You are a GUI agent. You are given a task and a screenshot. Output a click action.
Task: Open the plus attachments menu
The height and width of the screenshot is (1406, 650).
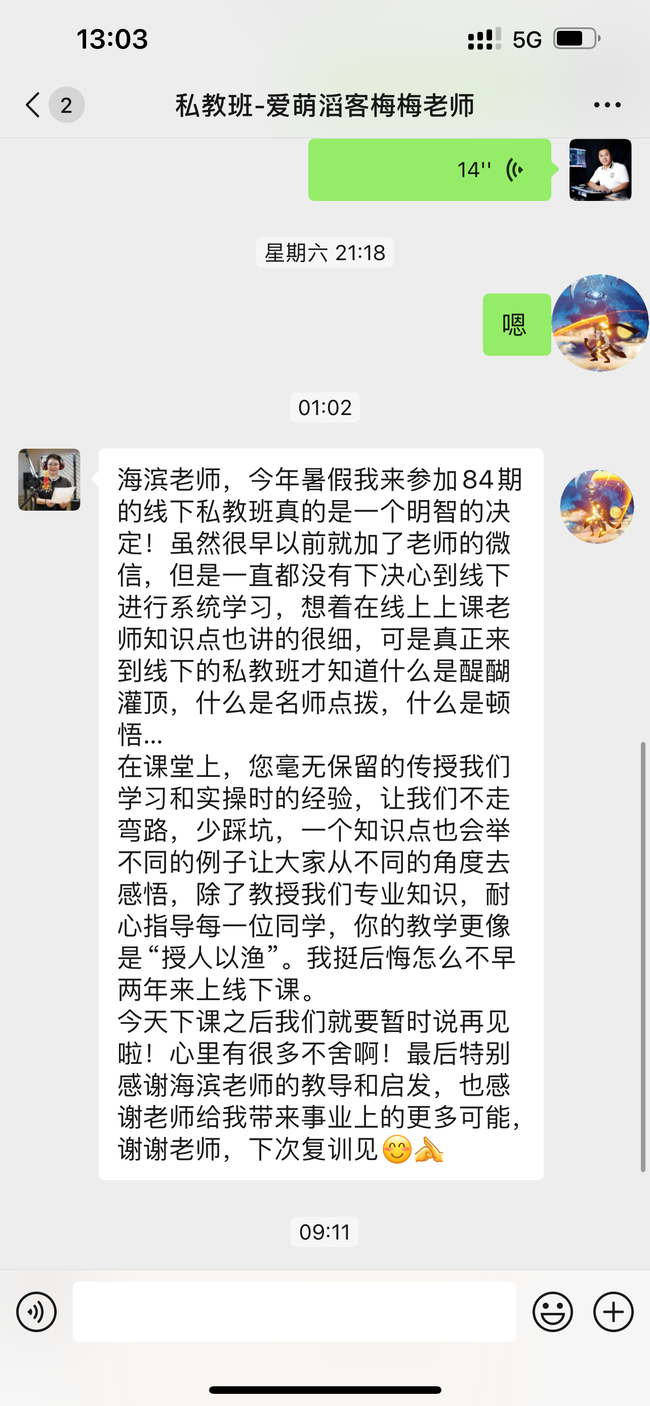point(613,1311)
